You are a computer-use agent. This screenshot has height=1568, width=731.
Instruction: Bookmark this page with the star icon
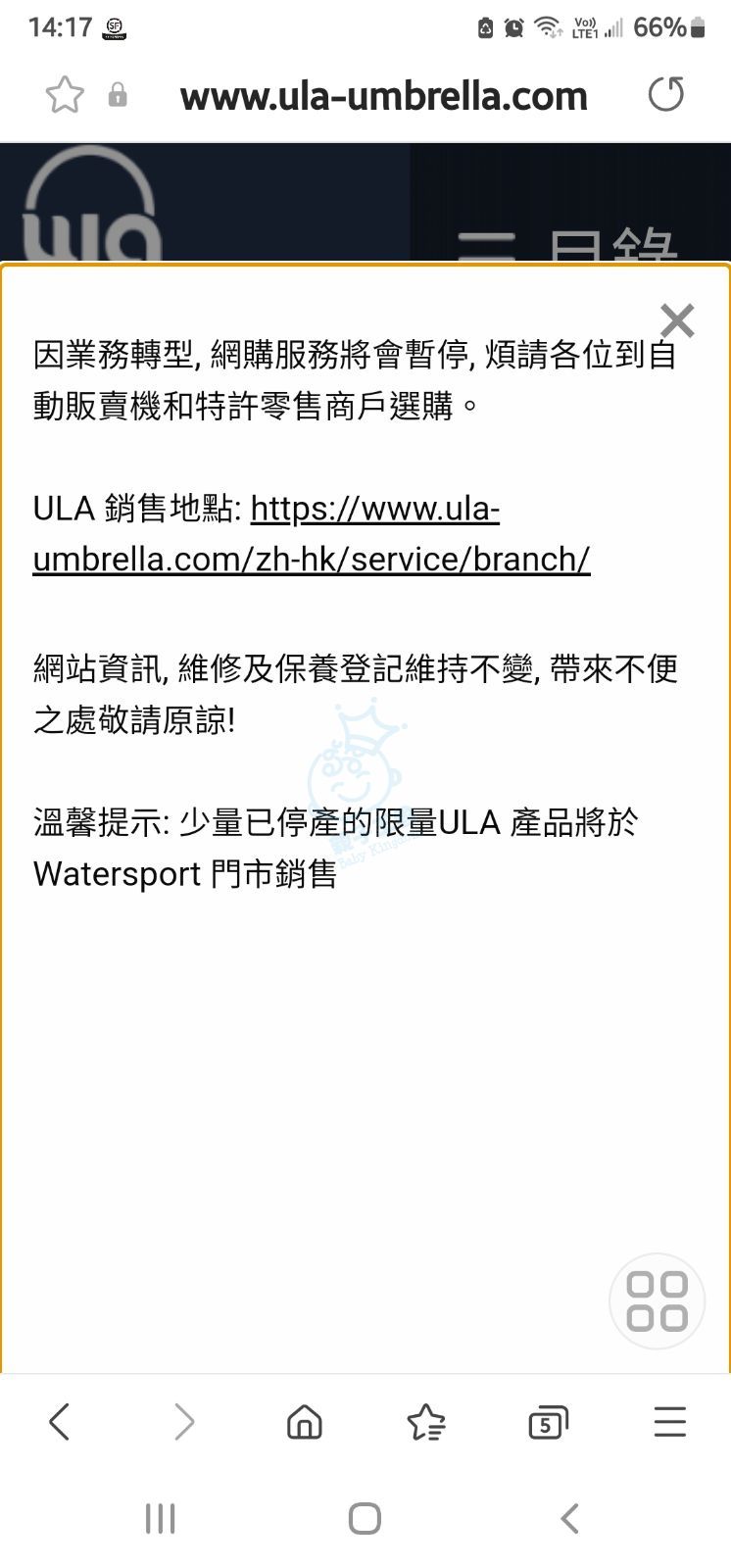(65, 95)
